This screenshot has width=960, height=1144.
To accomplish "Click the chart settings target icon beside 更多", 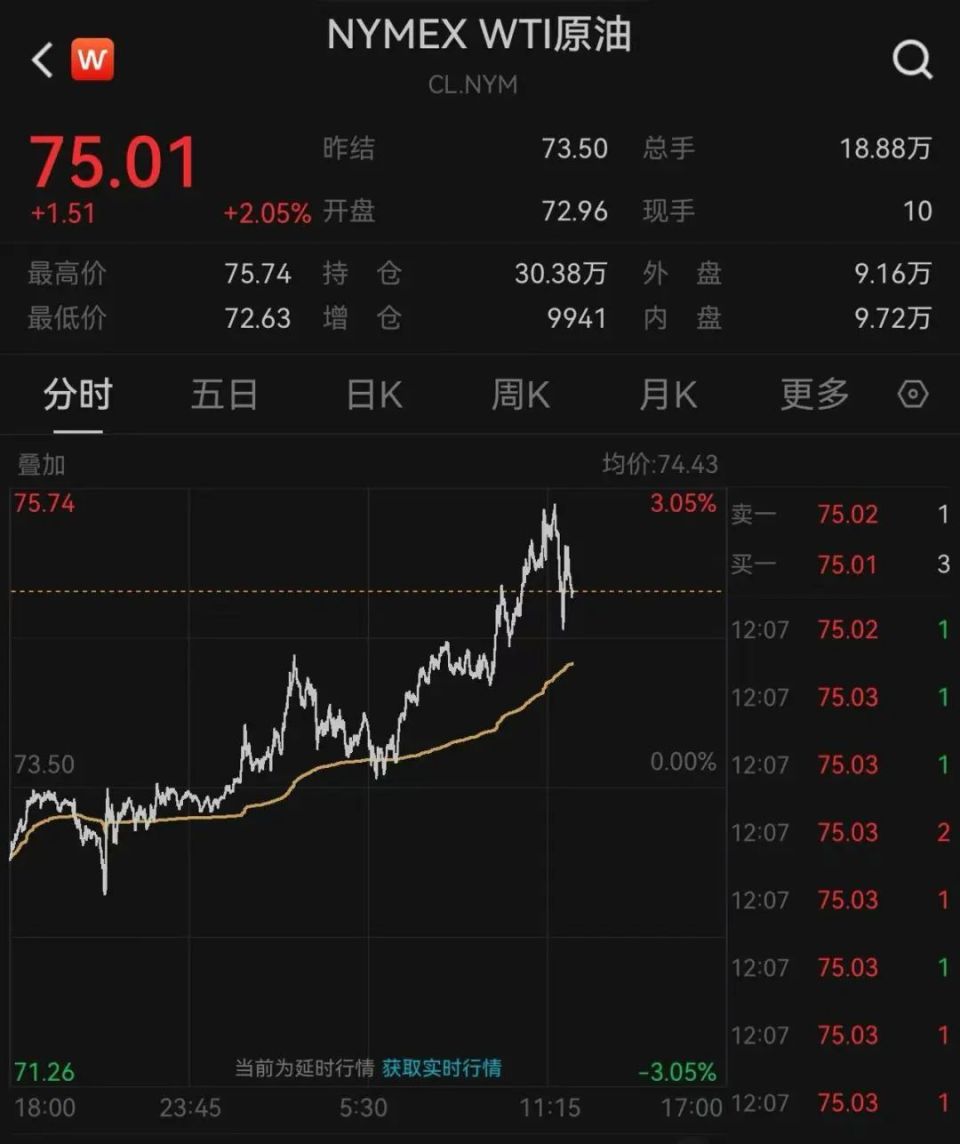I will (x=912, y=394).
